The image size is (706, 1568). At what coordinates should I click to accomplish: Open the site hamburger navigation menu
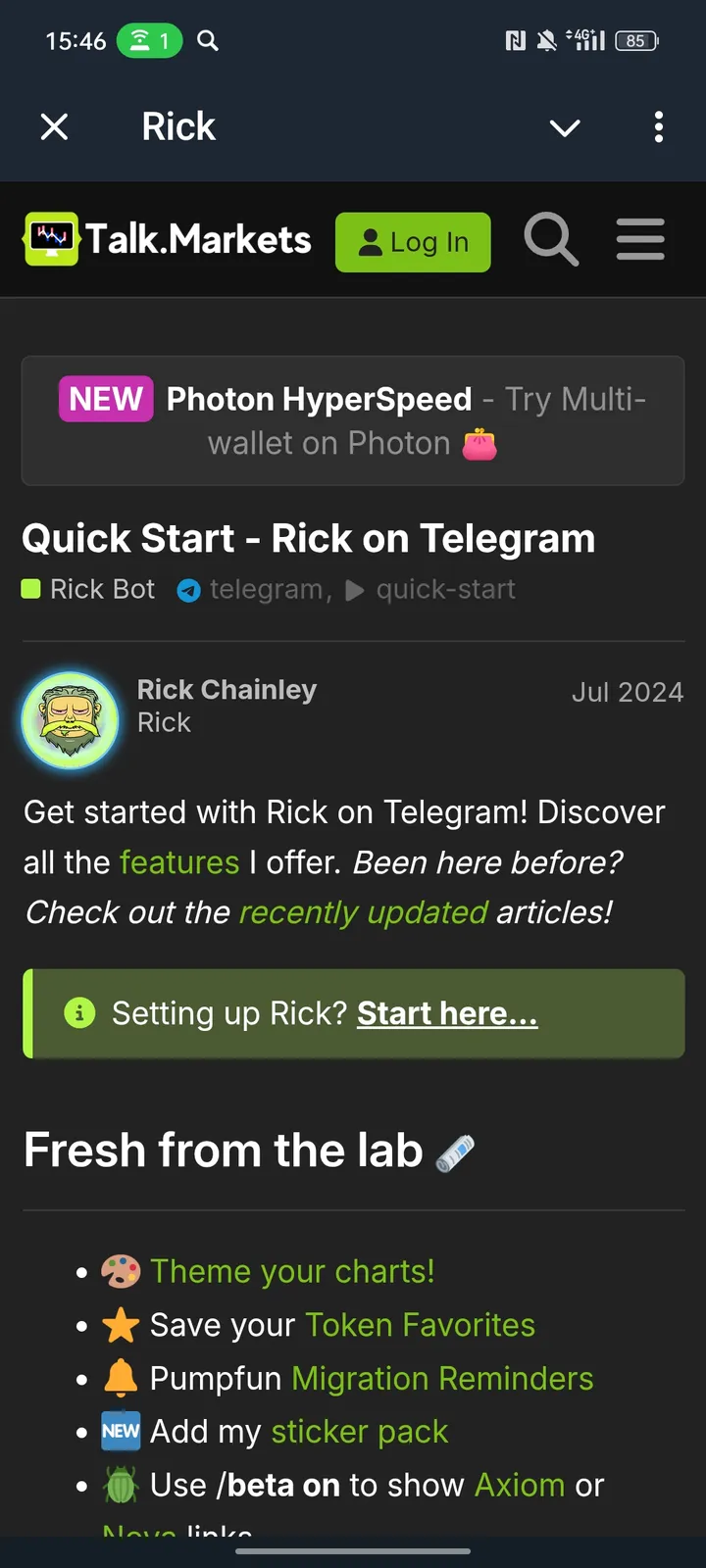tap(640, 239)
